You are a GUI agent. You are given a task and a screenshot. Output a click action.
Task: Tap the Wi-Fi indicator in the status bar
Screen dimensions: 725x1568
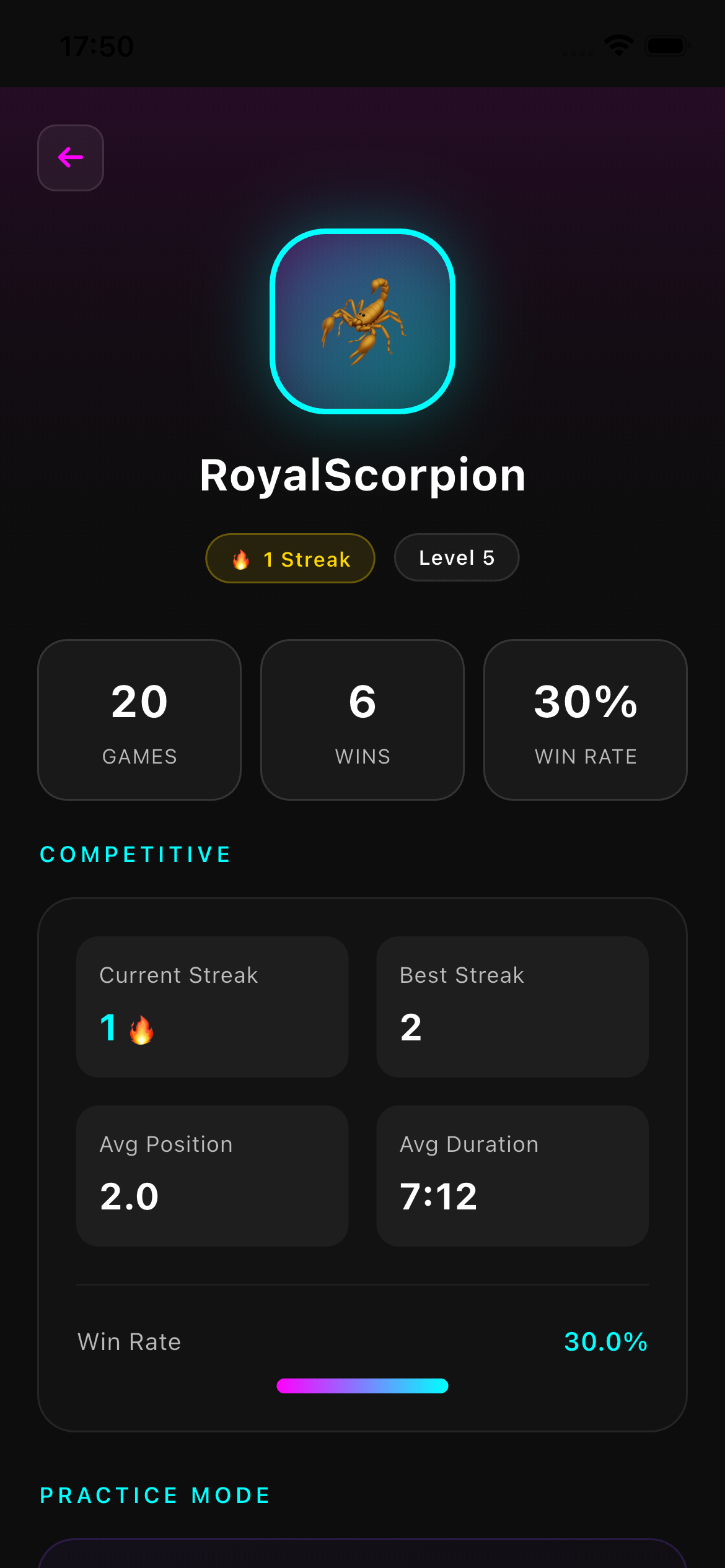coord(619,45)
